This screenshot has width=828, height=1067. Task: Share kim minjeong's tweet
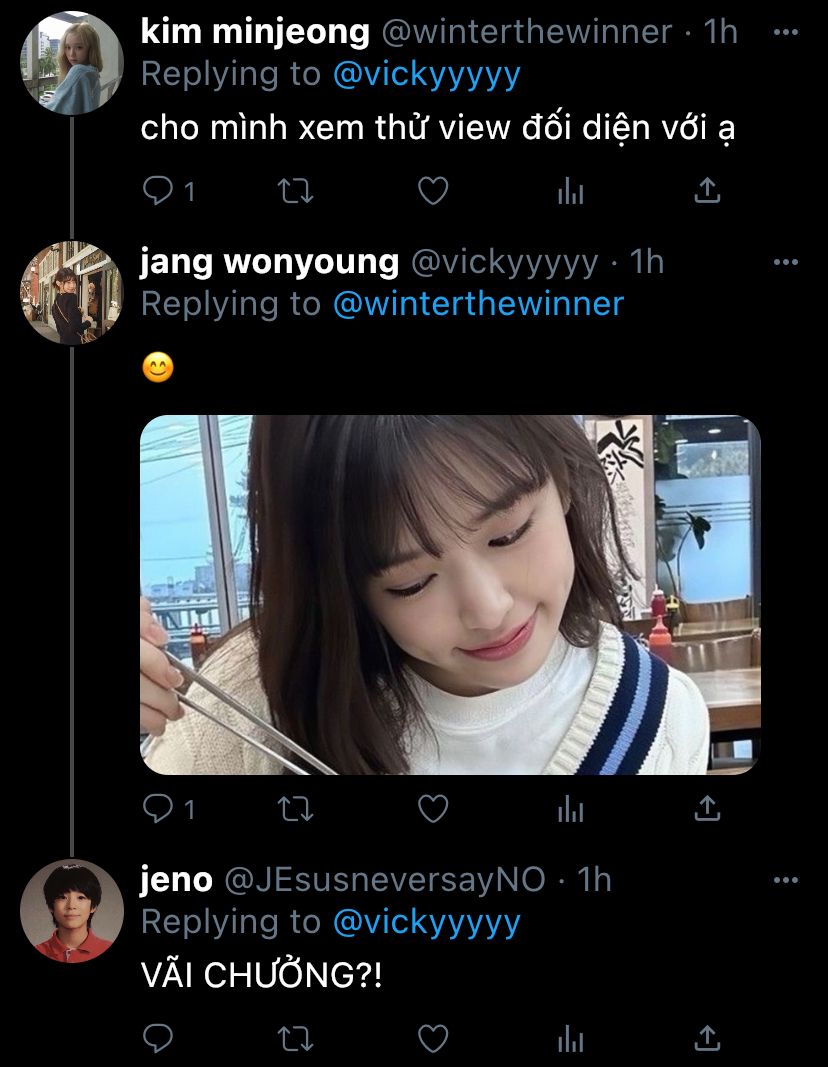707,191
